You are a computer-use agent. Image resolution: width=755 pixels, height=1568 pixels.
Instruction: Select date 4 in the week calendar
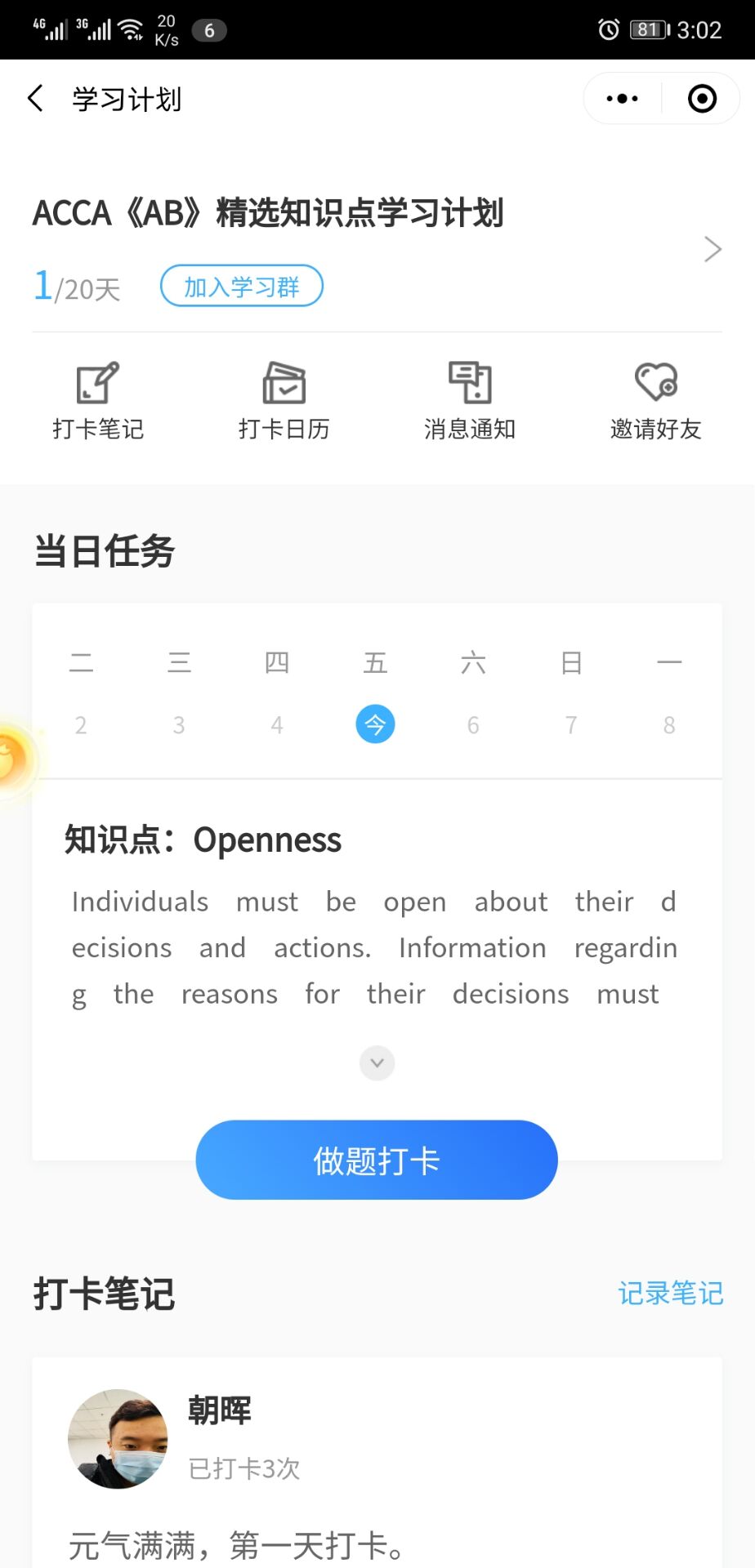coord(277,724)
